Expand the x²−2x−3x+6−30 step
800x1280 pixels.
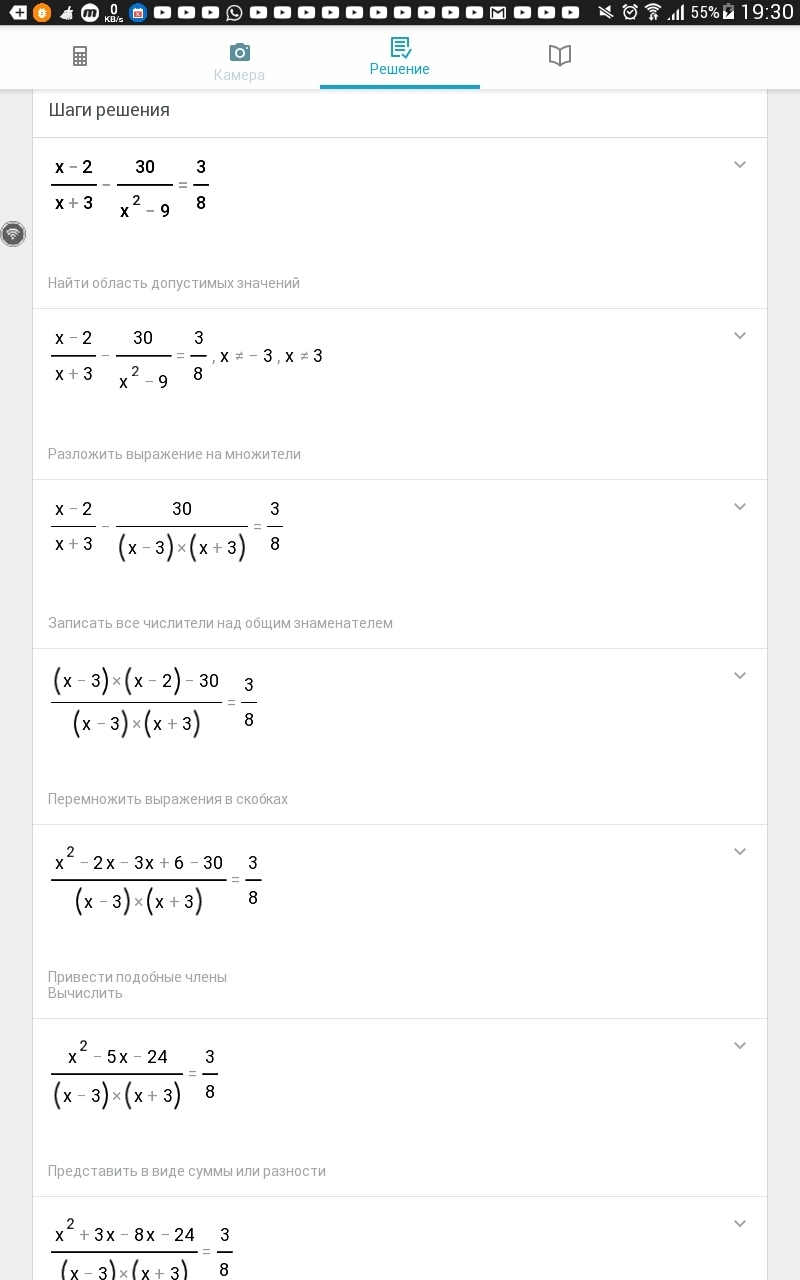pyautogui.click(x=740, y=852)
